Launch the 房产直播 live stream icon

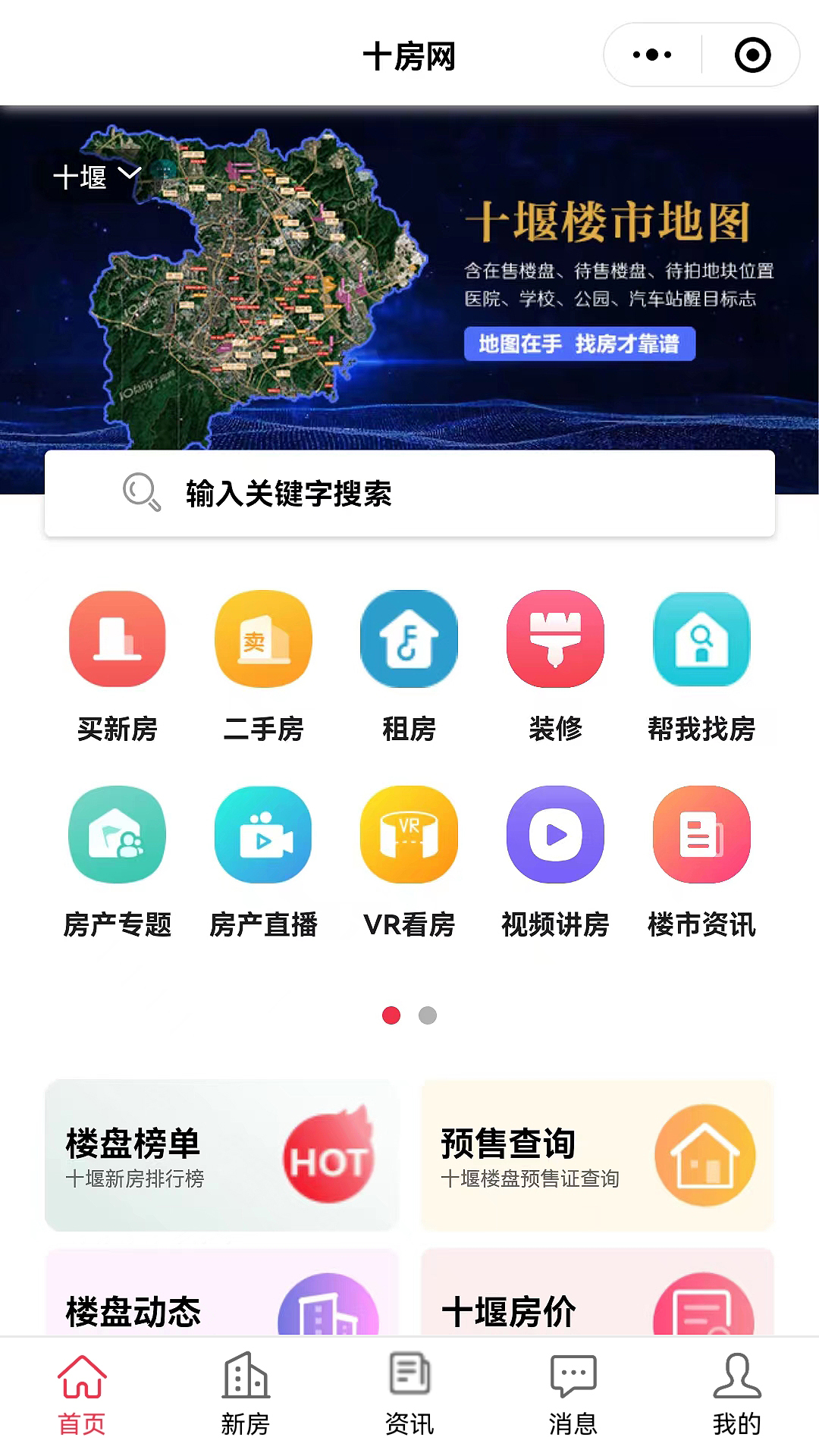click(x=263, y=834)
